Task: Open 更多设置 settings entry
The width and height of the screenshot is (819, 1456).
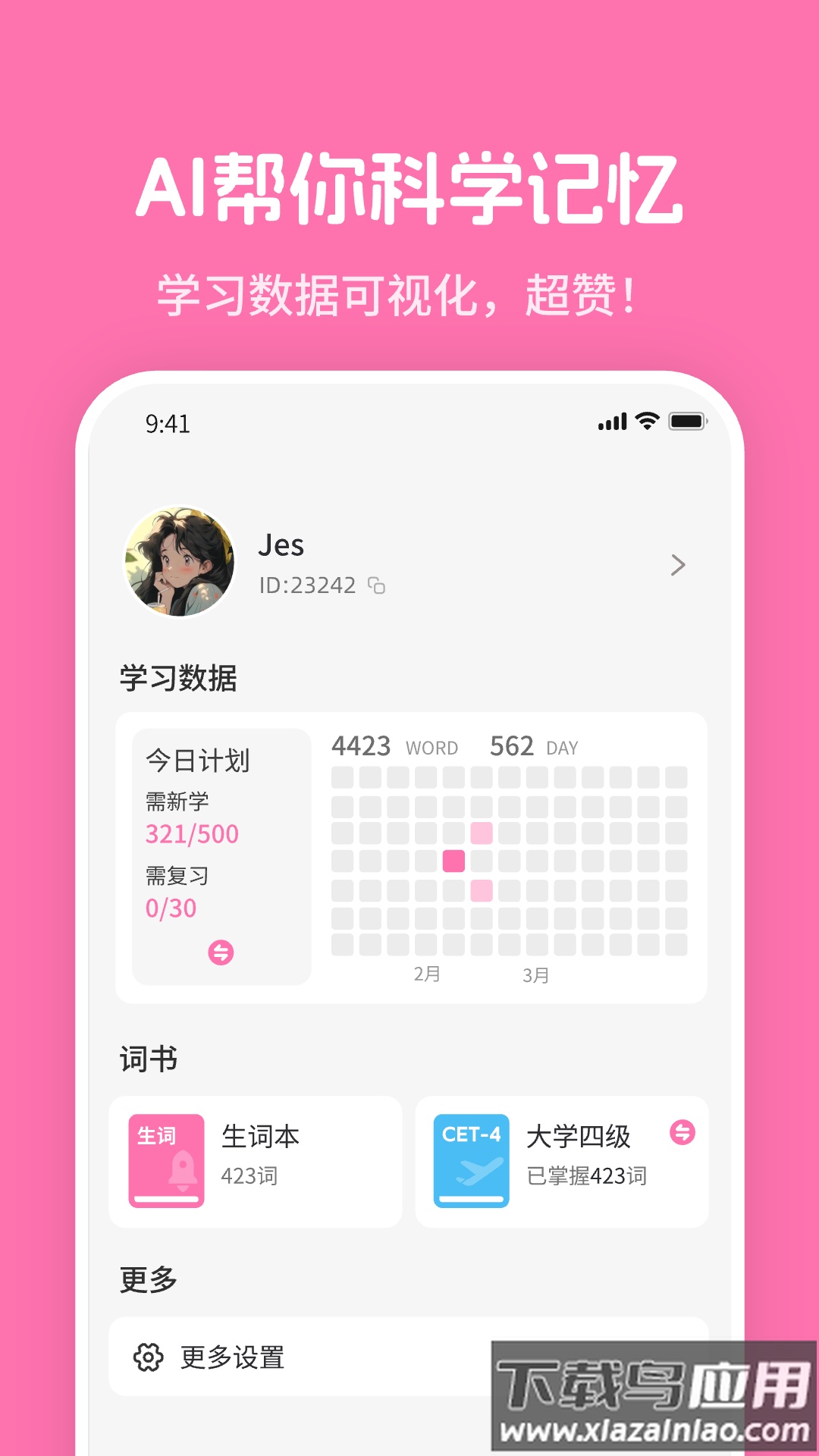Action: pyautogui.click(x=232, y=1358)
